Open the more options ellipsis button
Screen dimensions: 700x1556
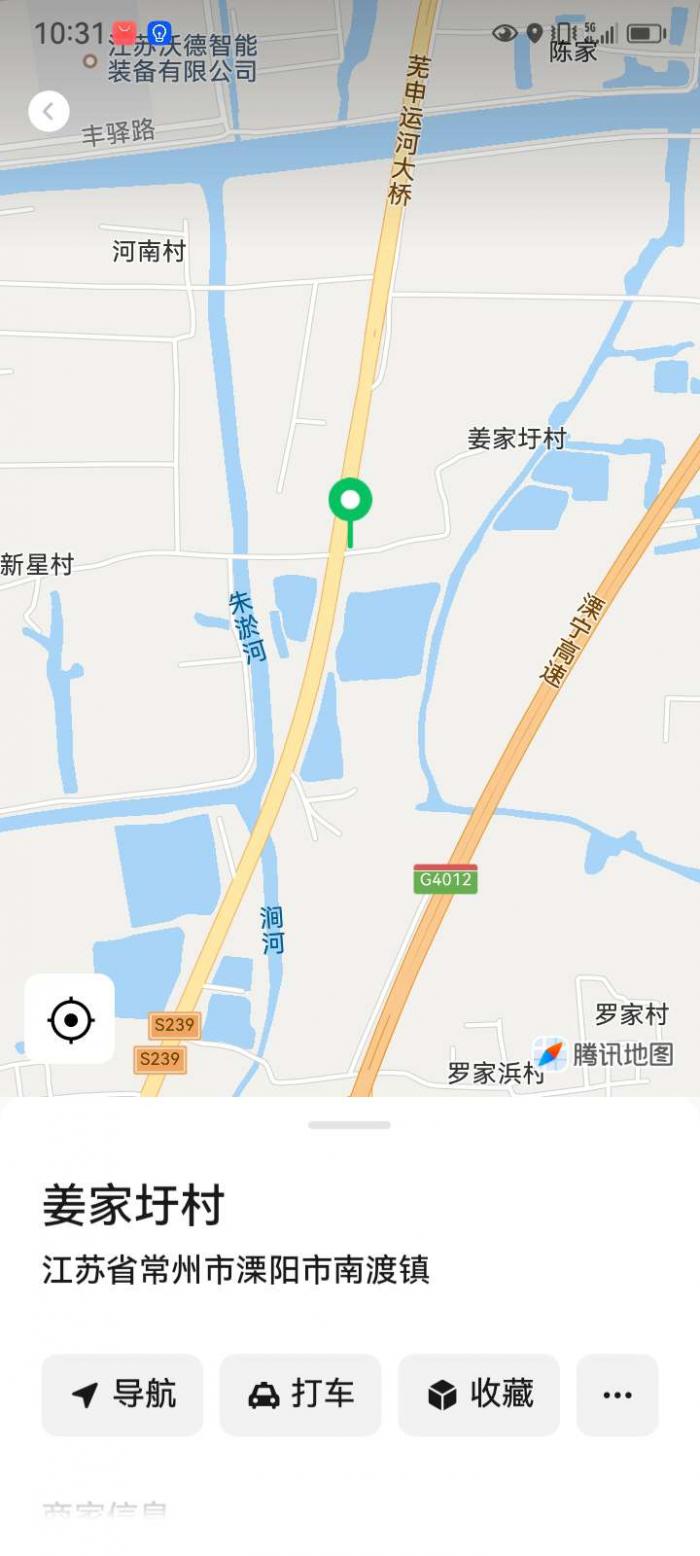[617, 1394]
